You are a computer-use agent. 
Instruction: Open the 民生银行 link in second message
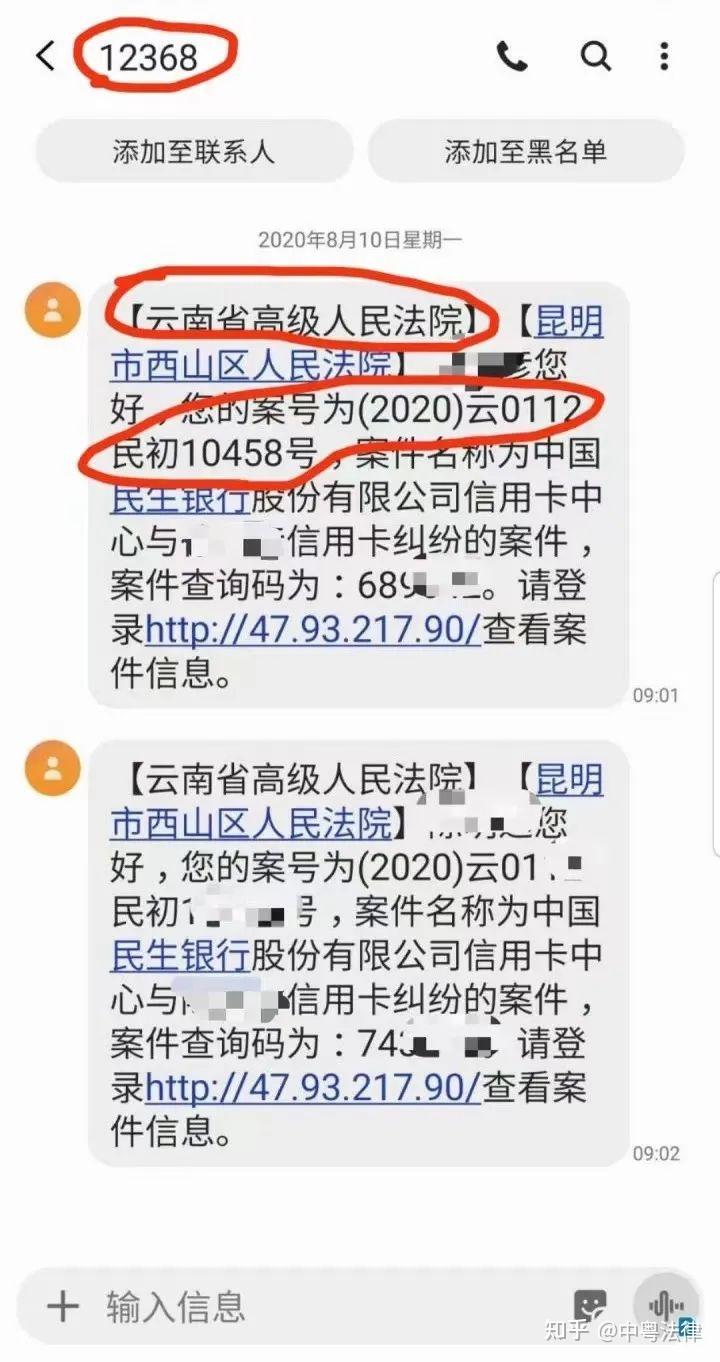[178, 957]
